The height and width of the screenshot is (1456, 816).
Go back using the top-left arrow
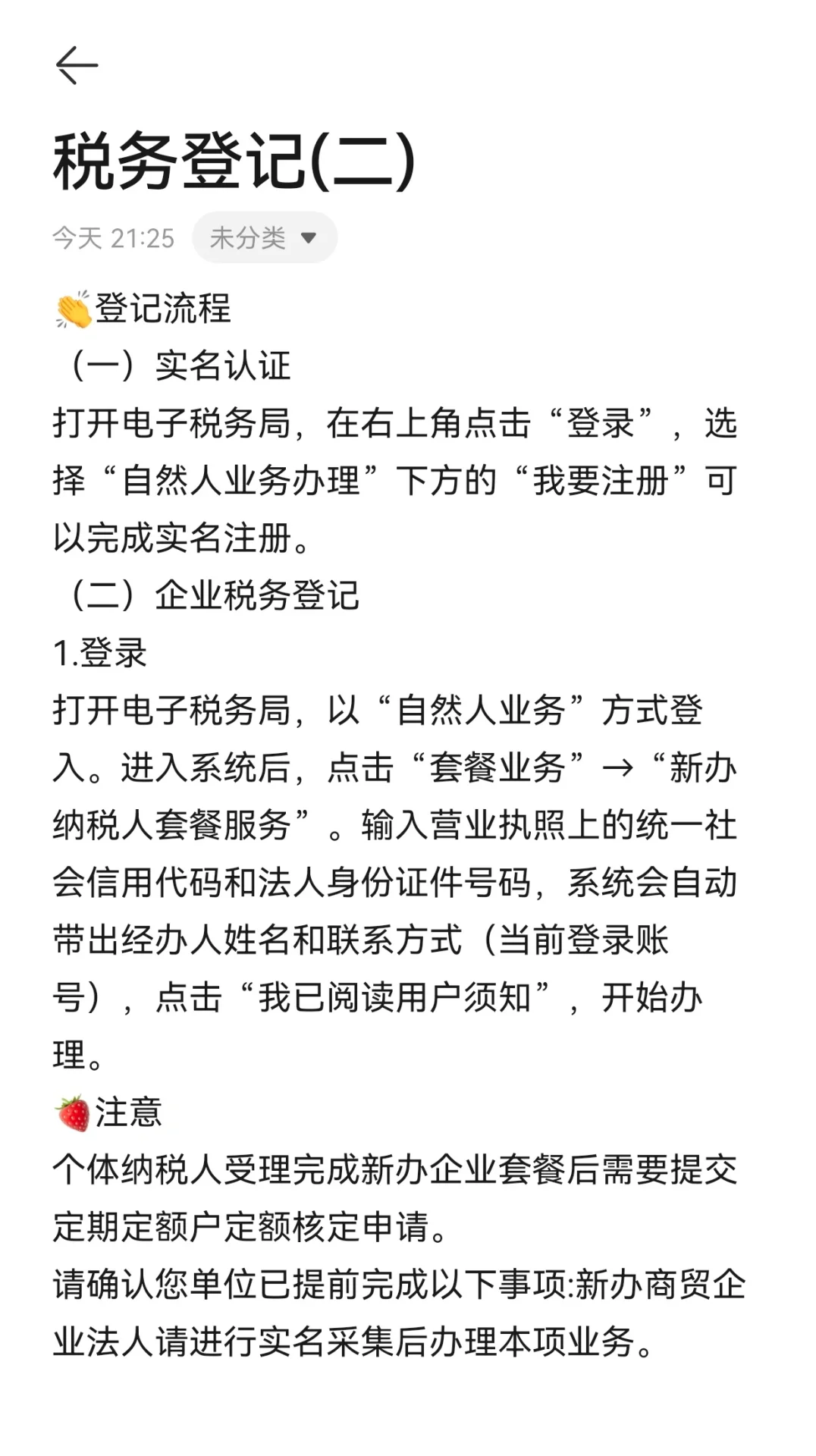(x=77, y=66)
